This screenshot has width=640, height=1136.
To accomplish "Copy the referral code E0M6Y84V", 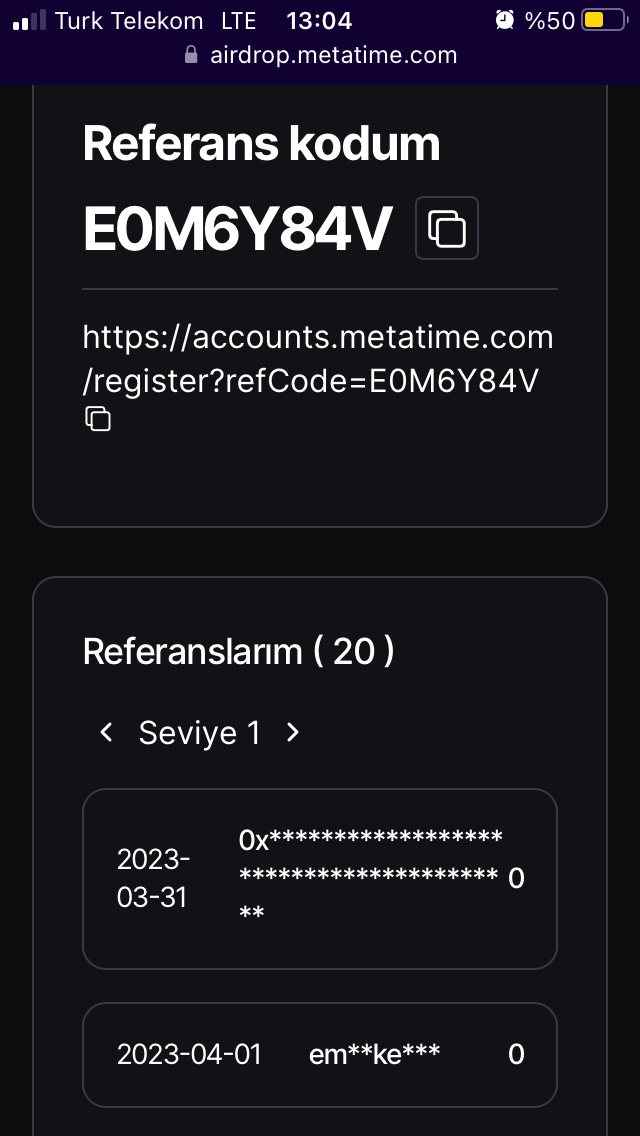I will coord(446,227).
